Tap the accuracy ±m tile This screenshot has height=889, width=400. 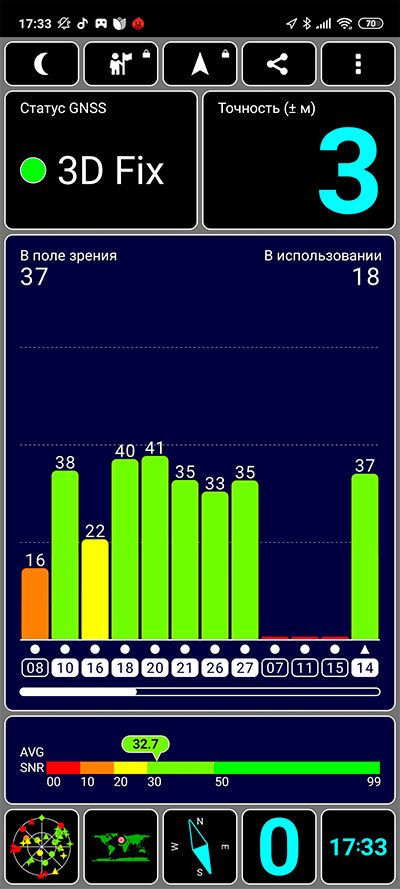(299, 160)
